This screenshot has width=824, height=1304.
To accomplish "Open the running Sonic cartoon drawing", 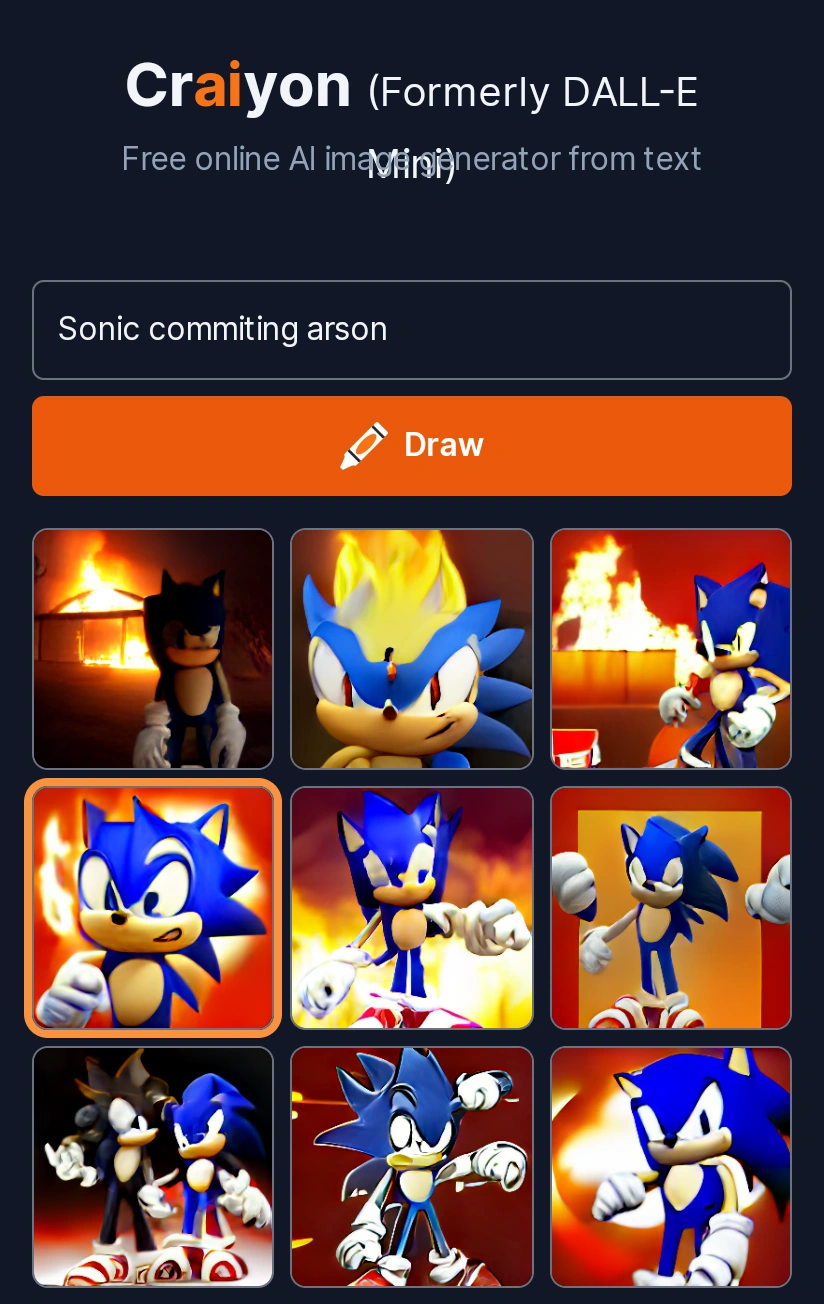I will (411, 1167).
